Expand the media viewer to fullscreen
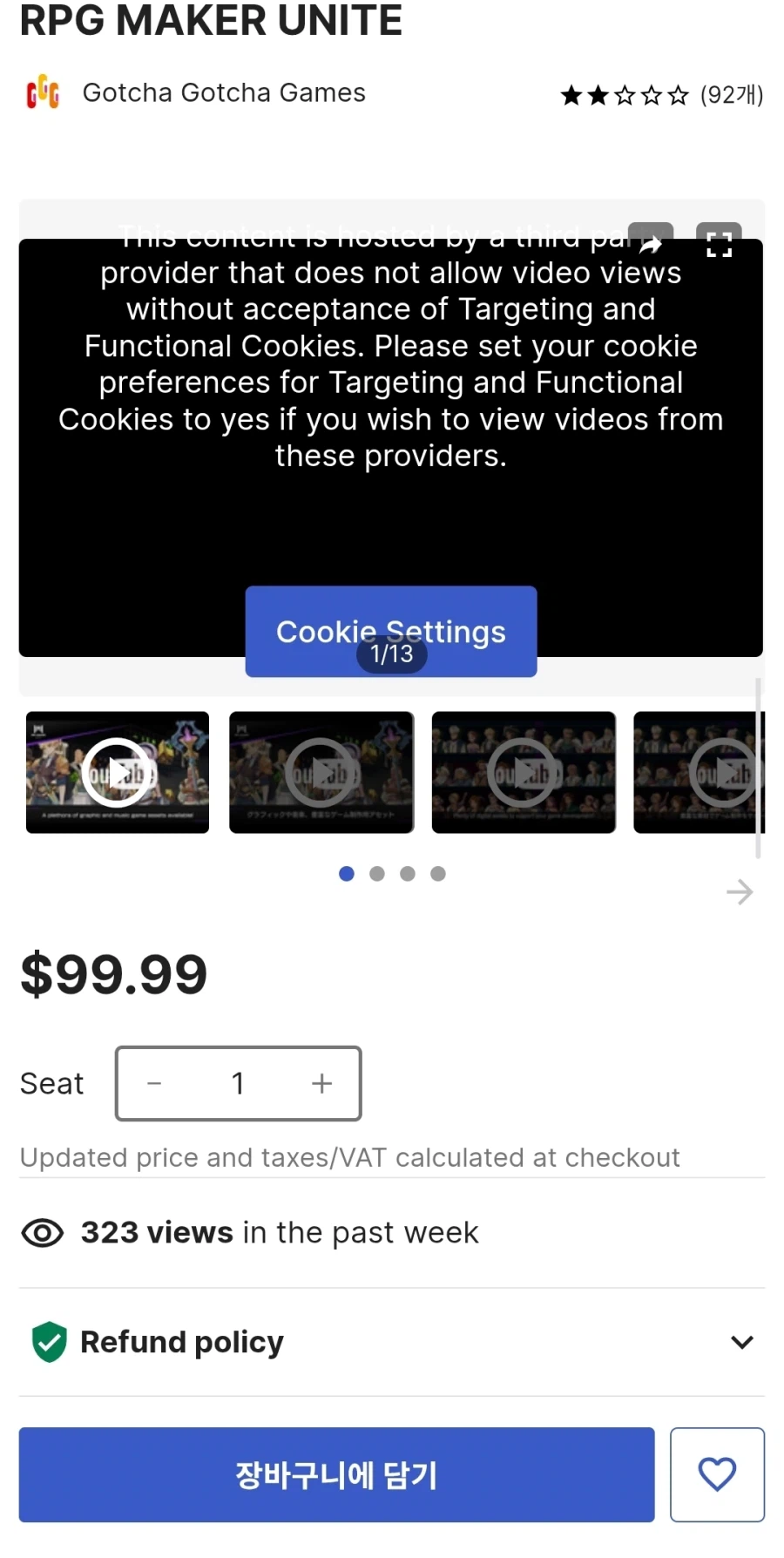The width and height of the screenshot is (784, 1558). pos(719,243)
